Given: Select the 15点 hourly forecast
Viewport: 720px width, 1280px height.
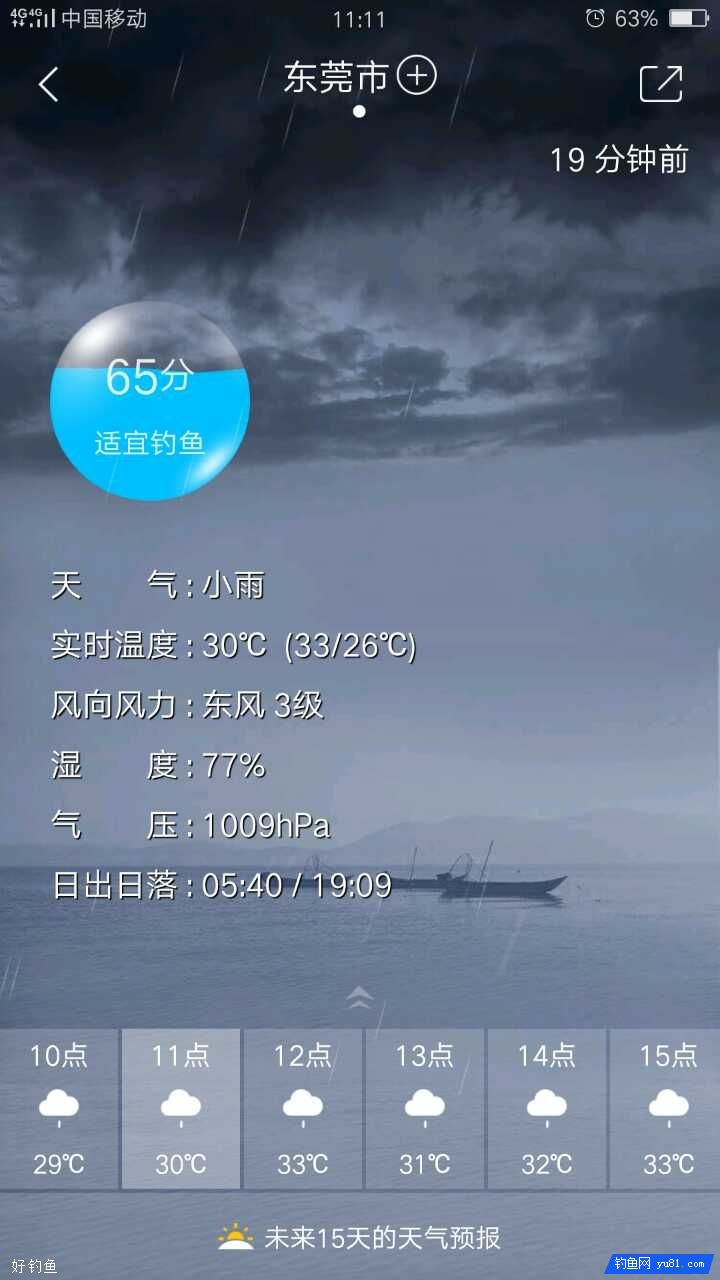Looking at the screenshot, I should (x=666, y=1108).
